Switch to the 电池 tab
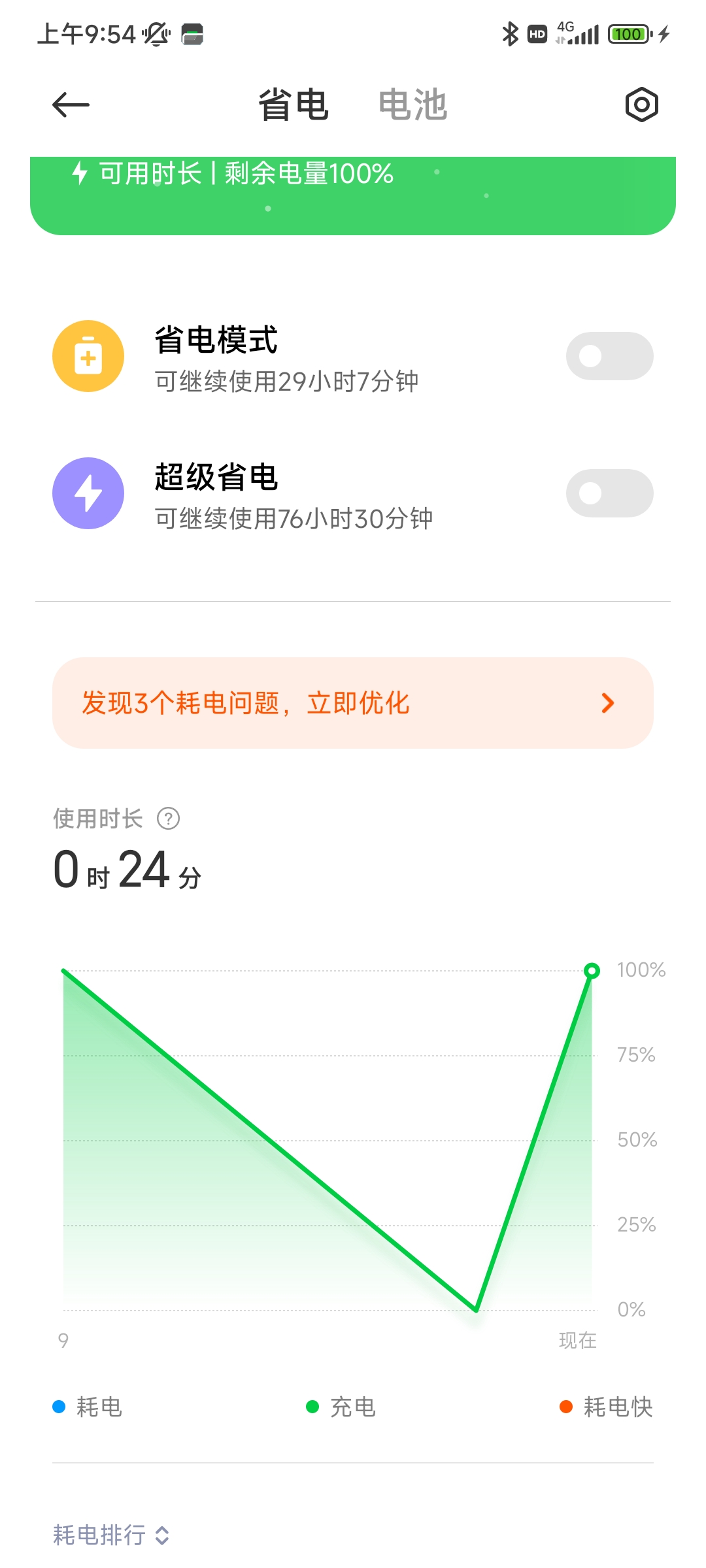This screenshot has height=1568, width=706. click(412, 105)
